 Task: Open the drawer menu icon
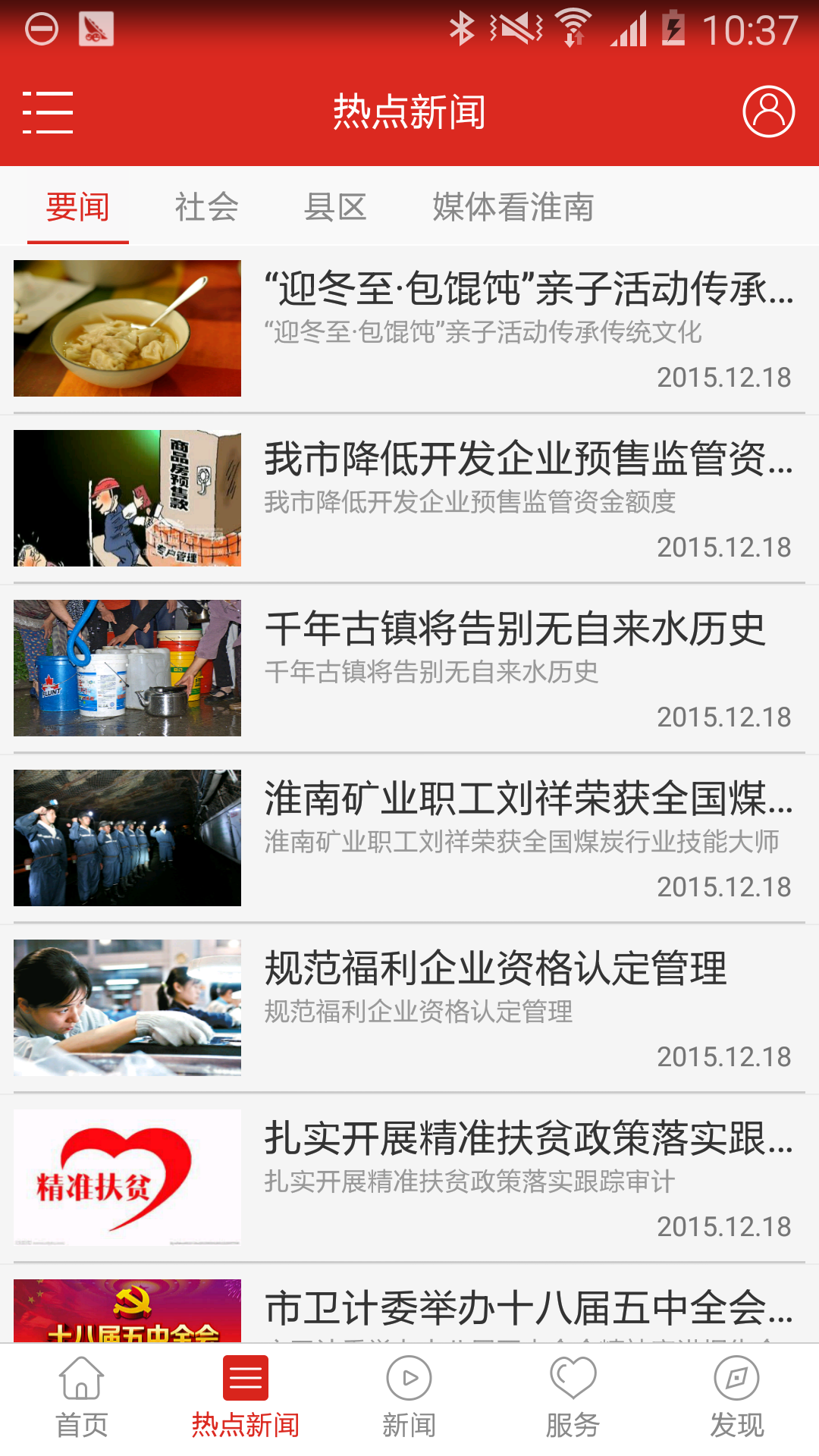[x=48, y=112]
